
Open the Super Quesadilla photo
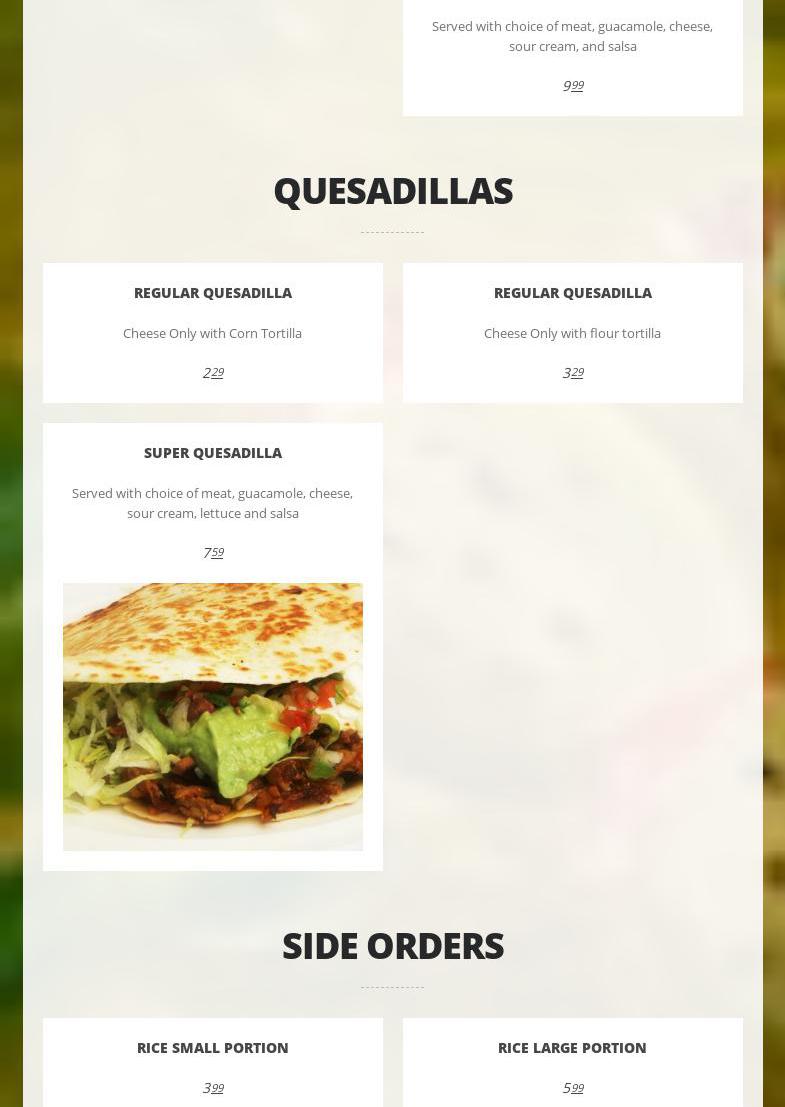[212, 716]
